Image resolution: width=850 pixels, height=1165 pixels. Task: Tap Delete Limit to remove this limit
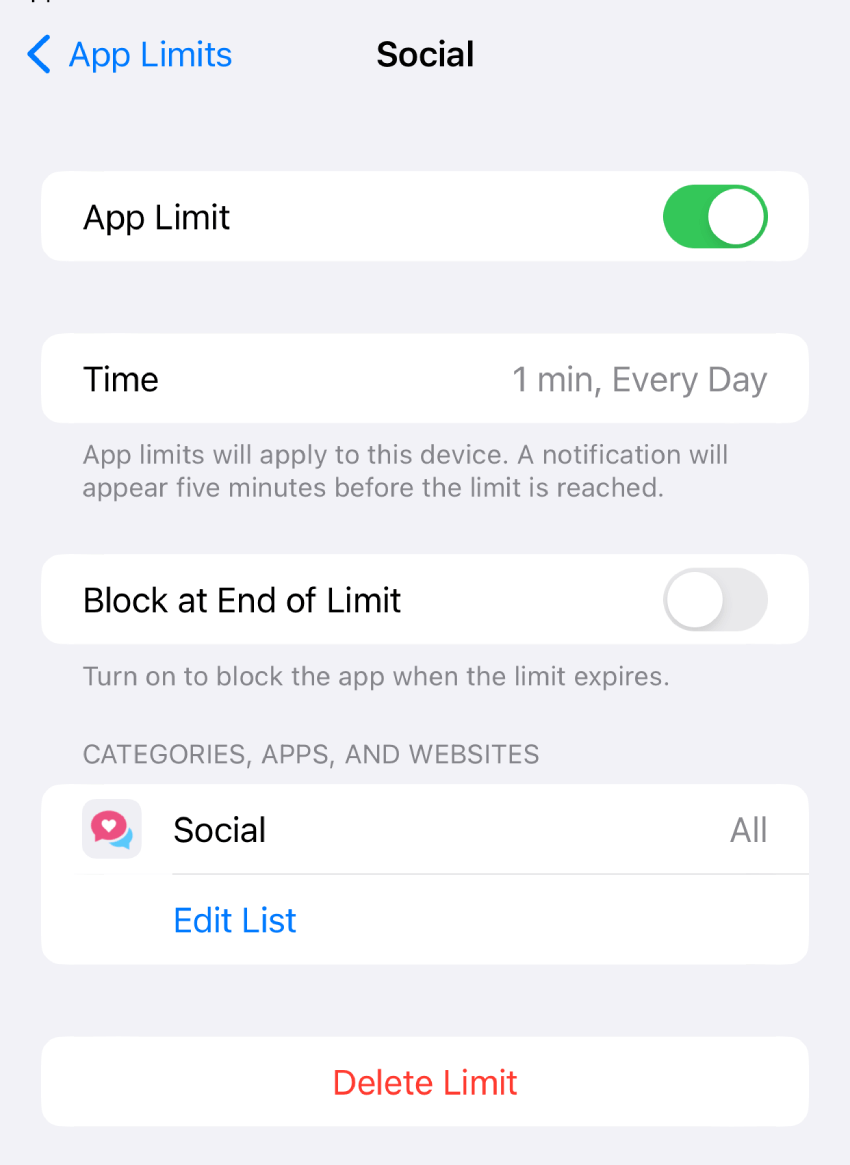425,1081
